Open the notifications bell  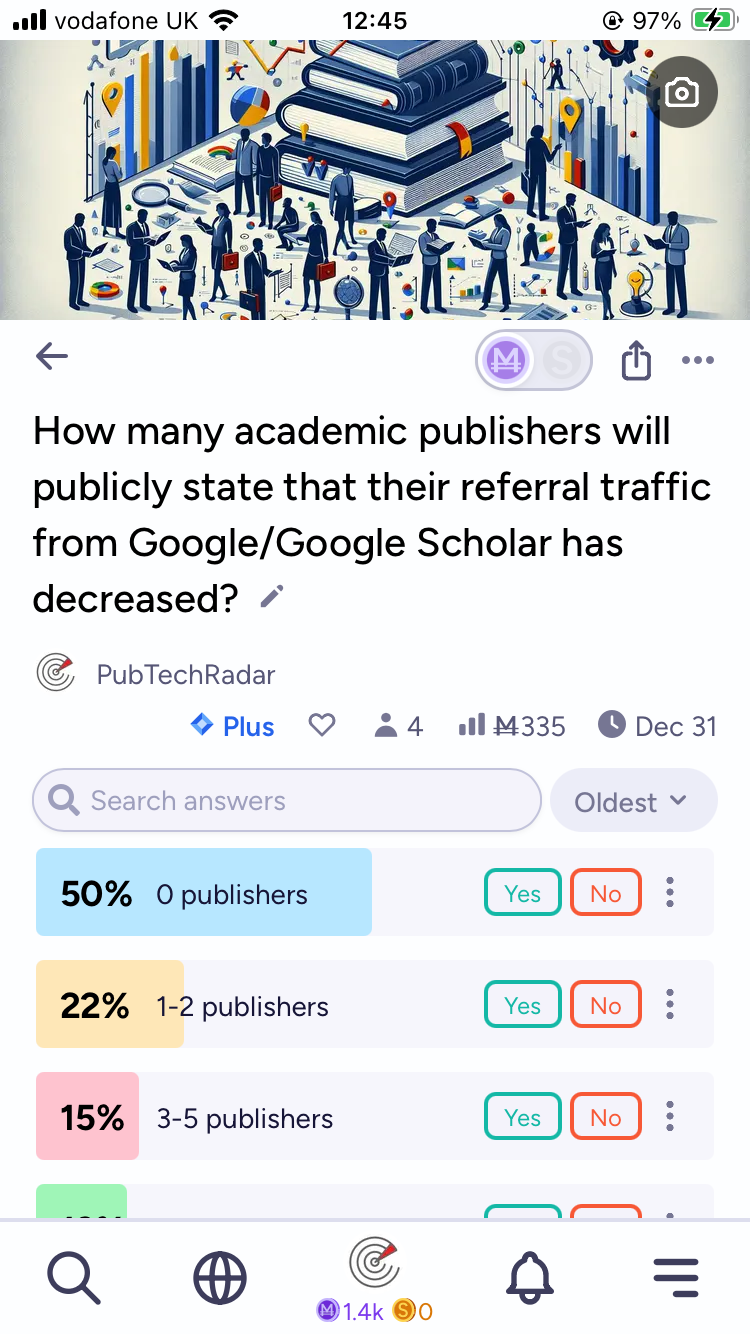(x=530, y=1277)
